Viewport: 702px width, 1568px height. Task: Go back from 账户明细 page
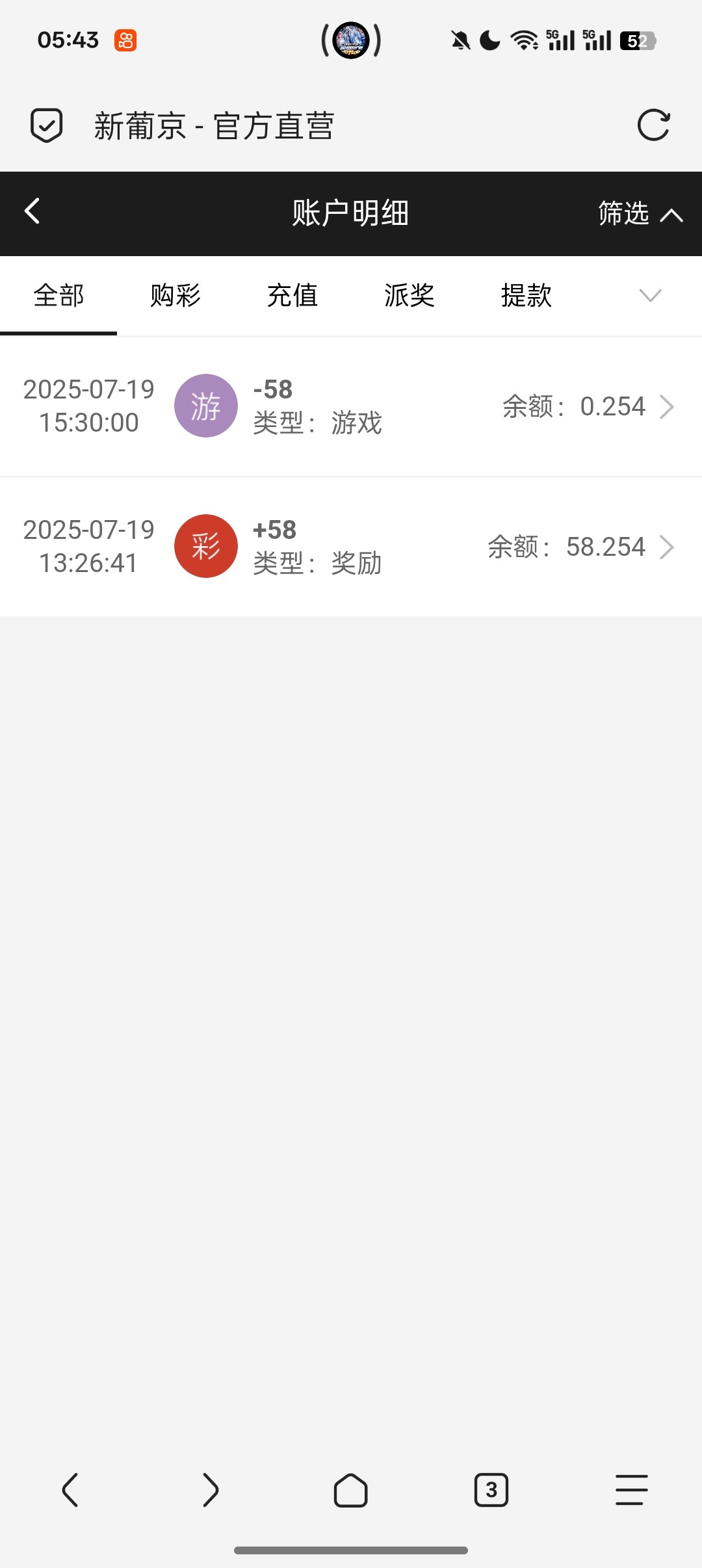tap(32, 211)
